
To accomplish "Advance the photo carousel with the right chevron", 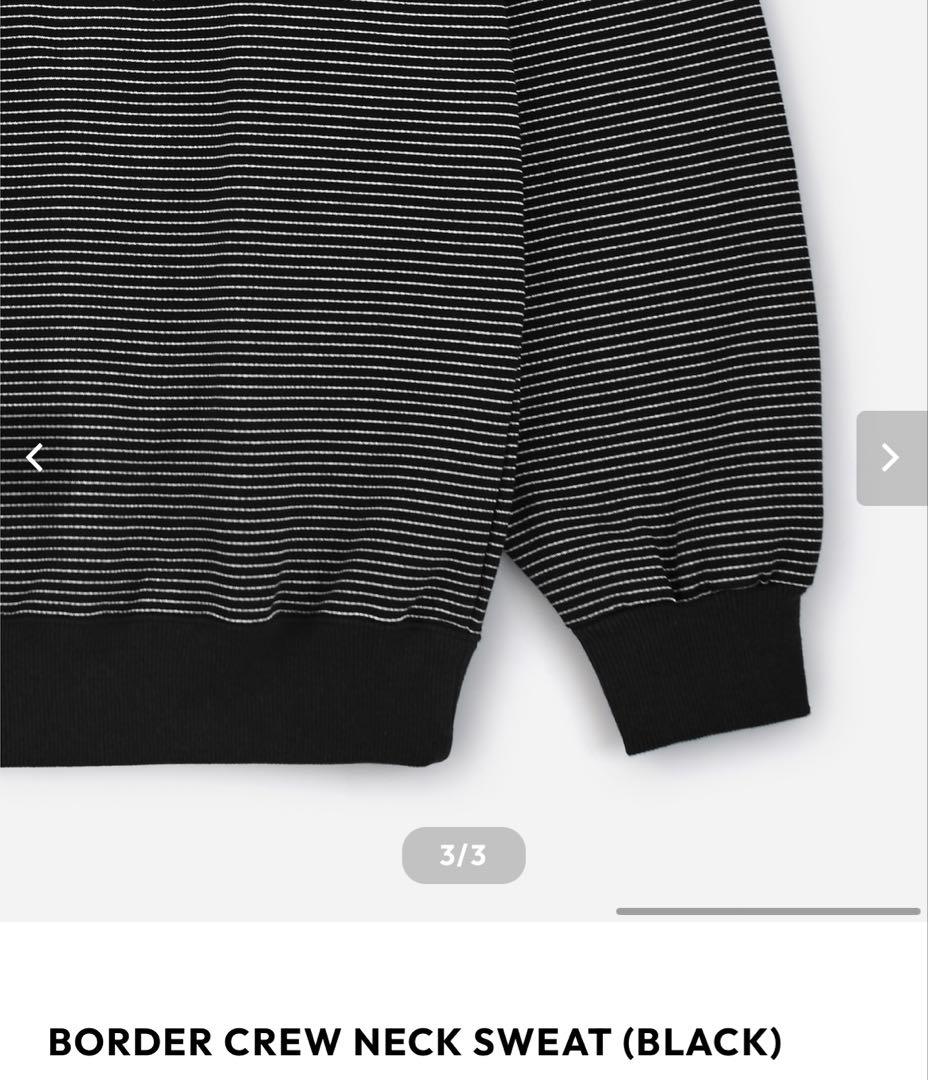I will [888, 458].
